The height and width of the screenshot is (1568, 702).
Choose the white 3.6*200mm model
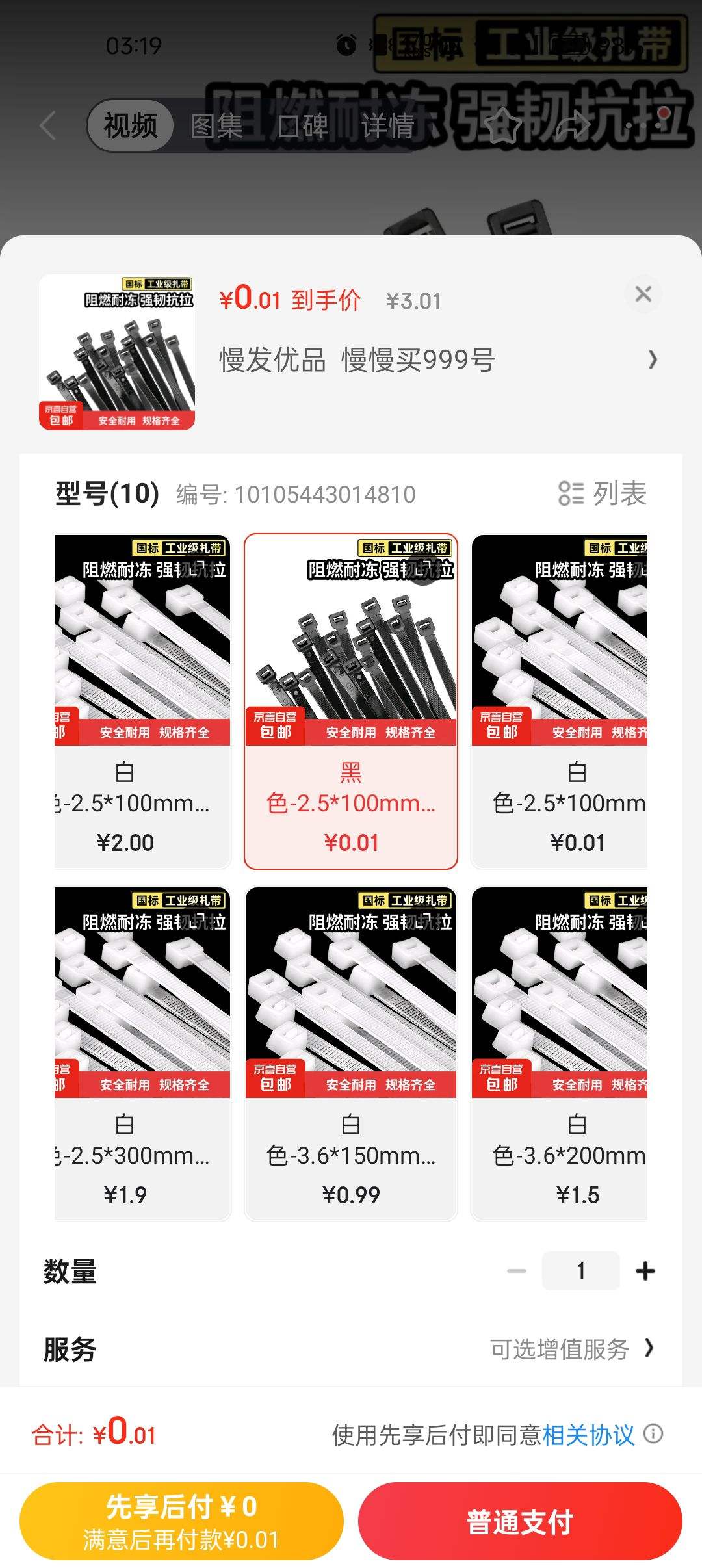click(560, 1053)
